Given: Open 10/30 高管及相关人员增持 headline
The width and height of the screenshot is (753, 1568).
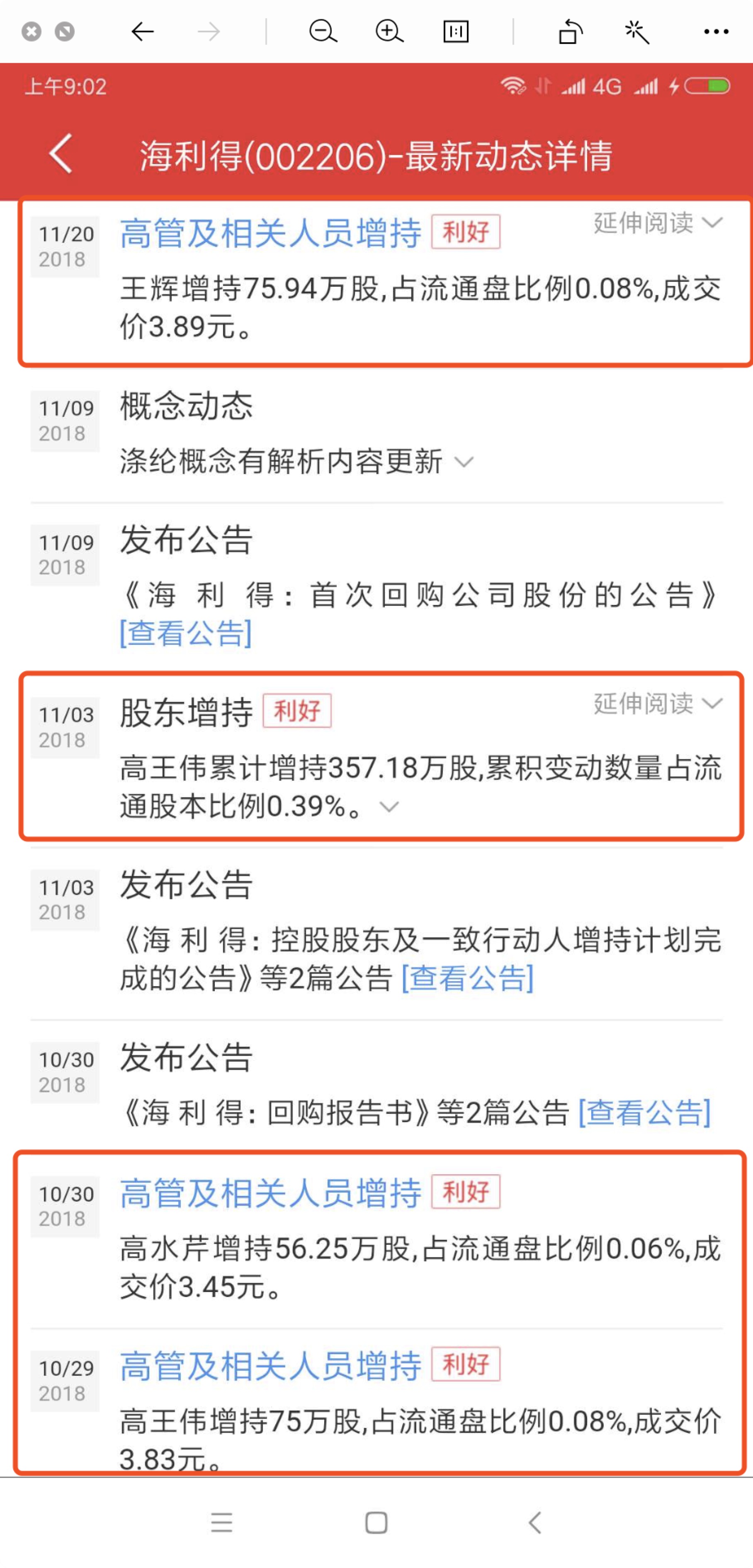Looking at the screenshot, I should pos(270,1193).
